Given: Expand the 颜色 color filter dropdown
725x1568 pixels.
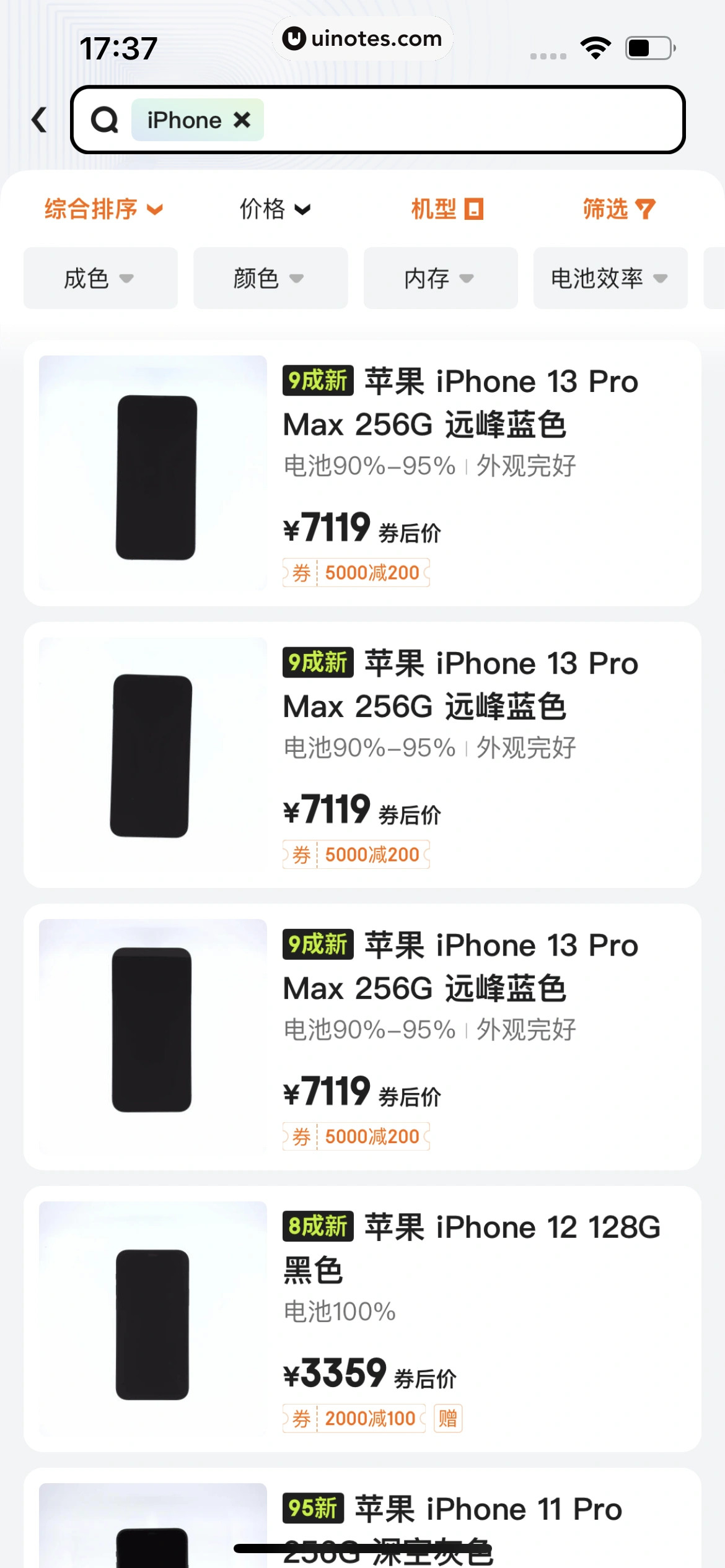Looking at the screenshot, I should (270, 278).
